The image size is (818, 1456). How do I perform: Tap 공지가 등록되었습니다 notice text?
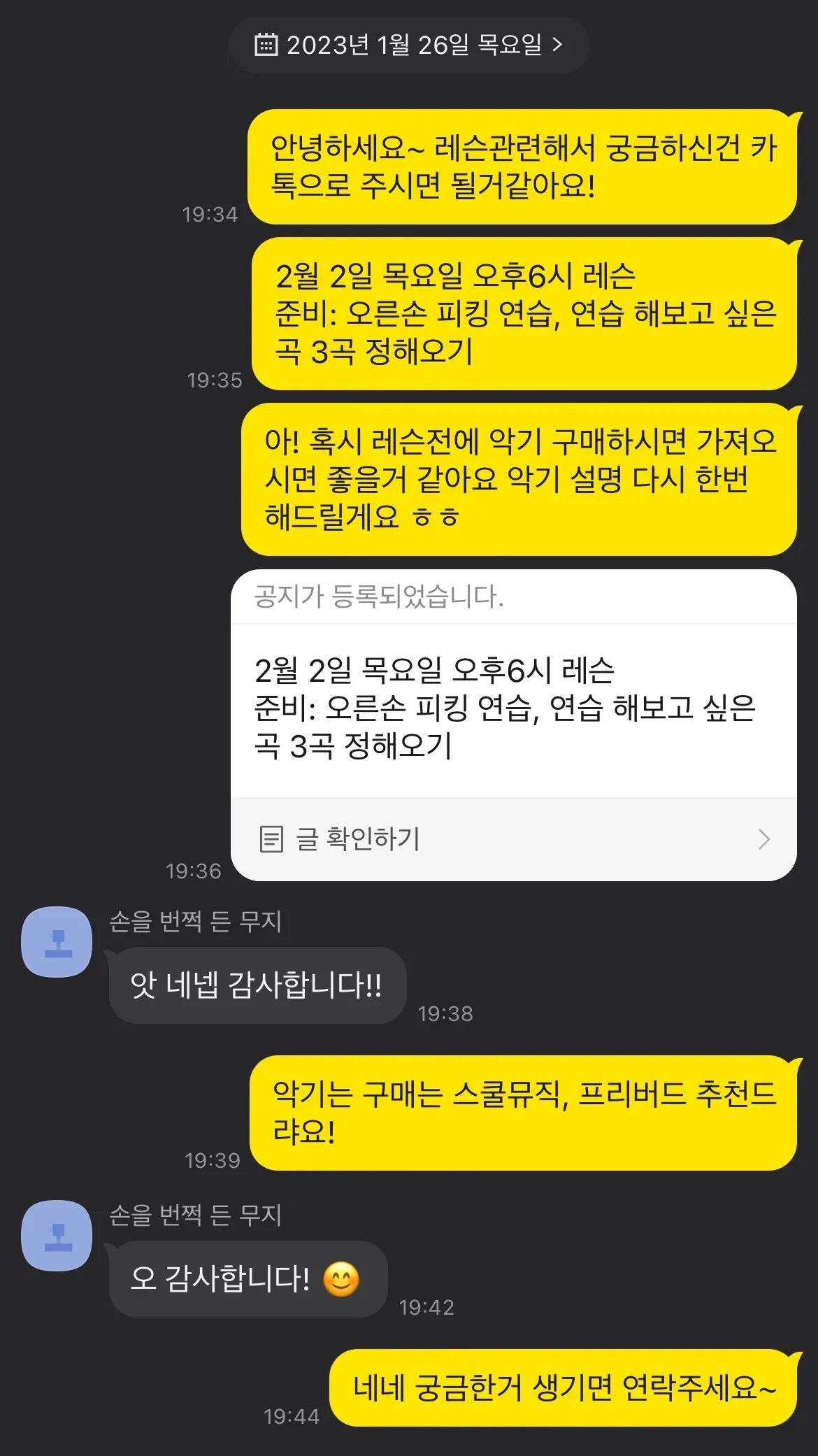click(x=381, y=596)
